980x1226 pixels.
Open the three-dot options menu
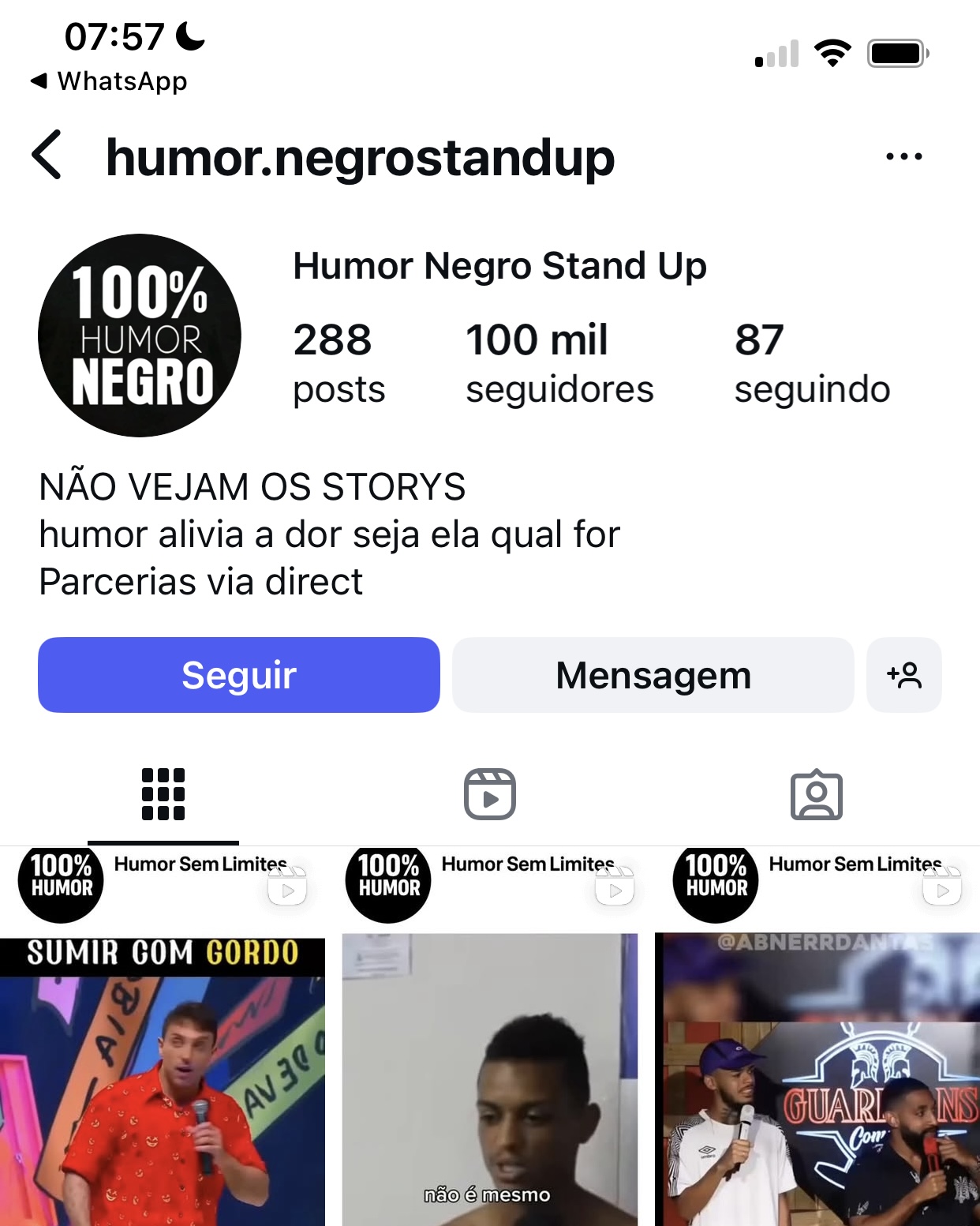[903, 156]
